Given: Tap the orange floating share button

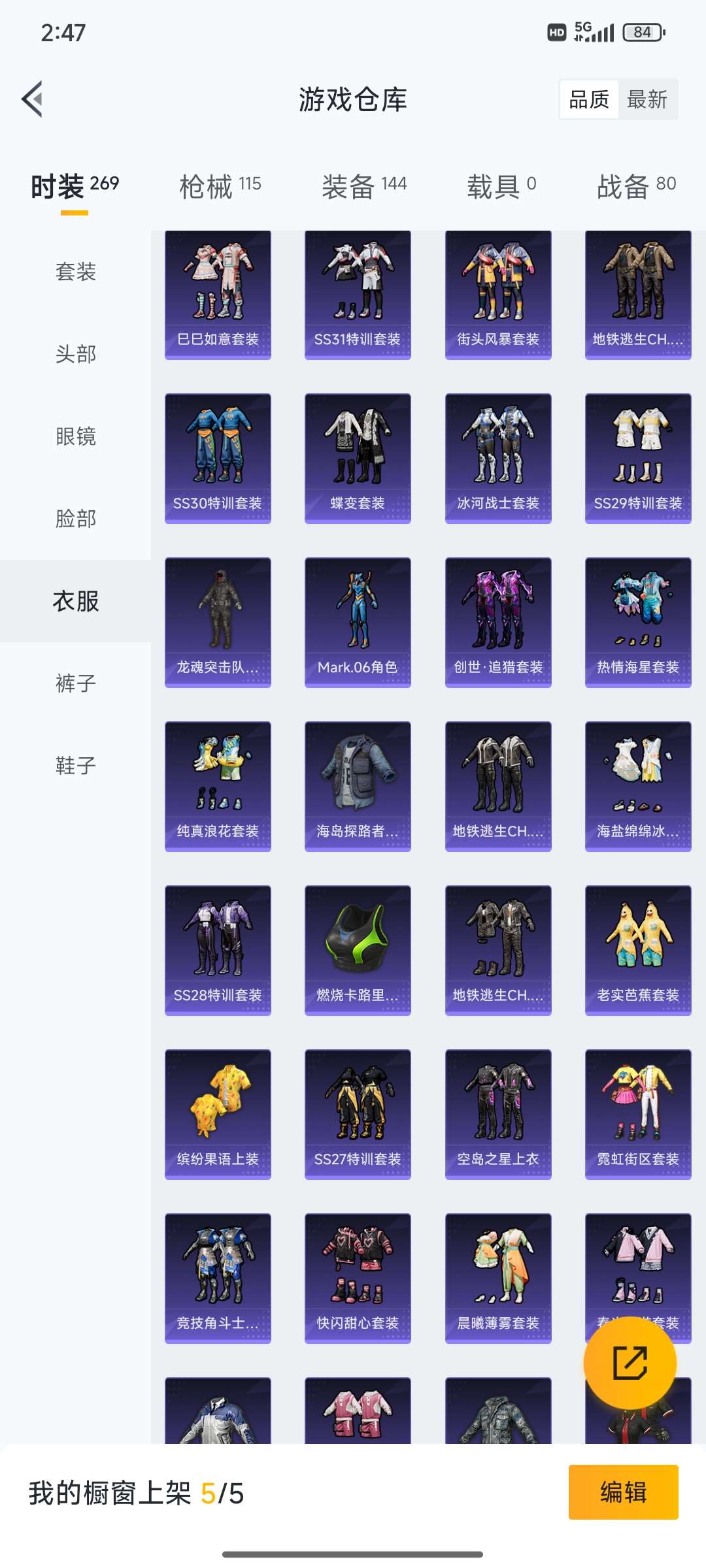Looking at the screenshot, I should point(630,1363).
